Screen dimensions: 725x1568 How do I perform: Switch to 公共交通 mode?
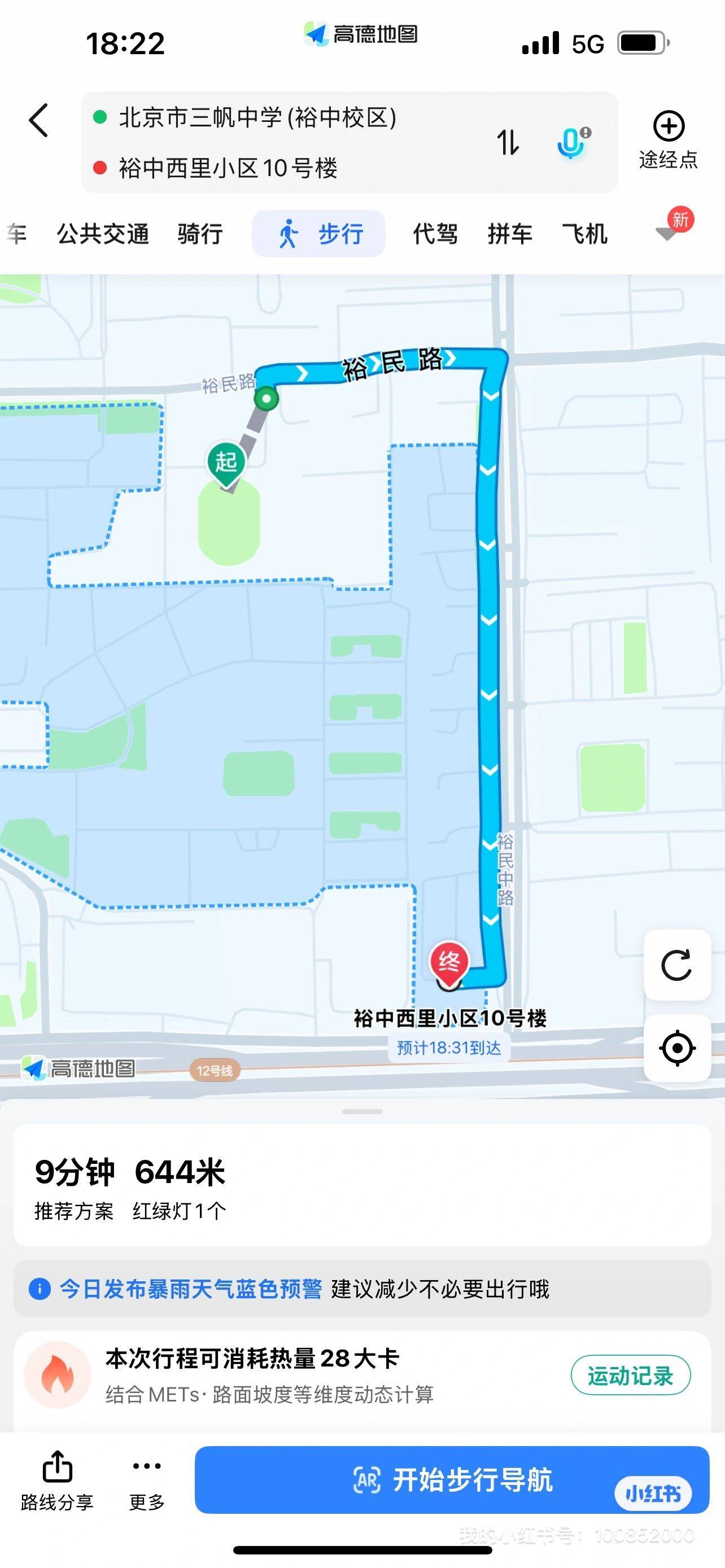[x=103, y=234]
